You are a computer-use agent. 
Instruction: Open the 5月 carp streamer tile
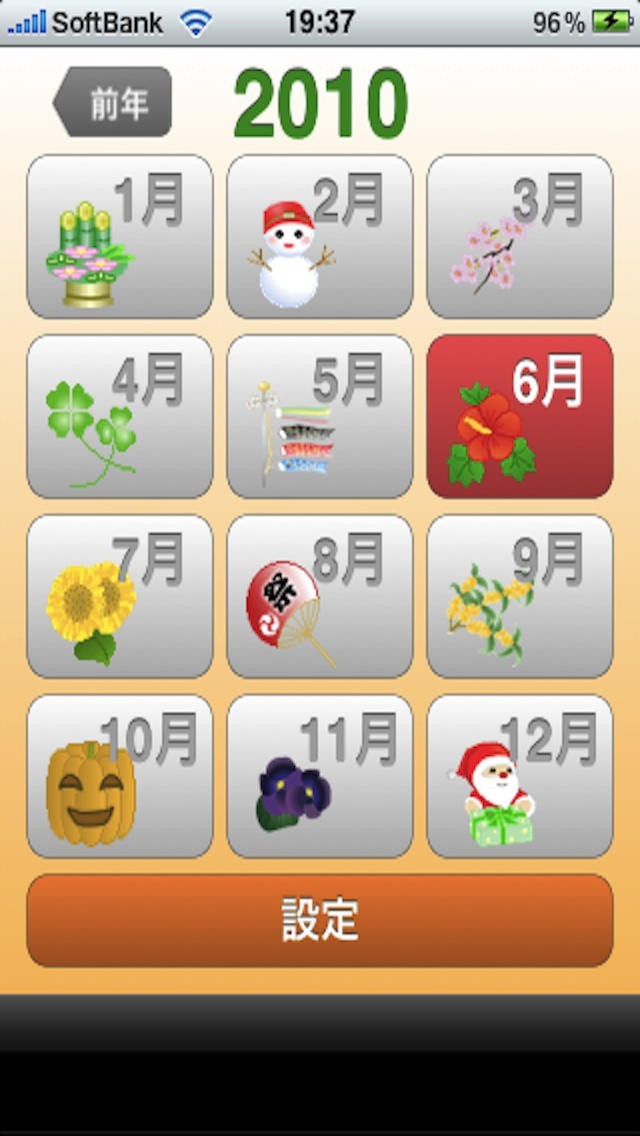319,417
